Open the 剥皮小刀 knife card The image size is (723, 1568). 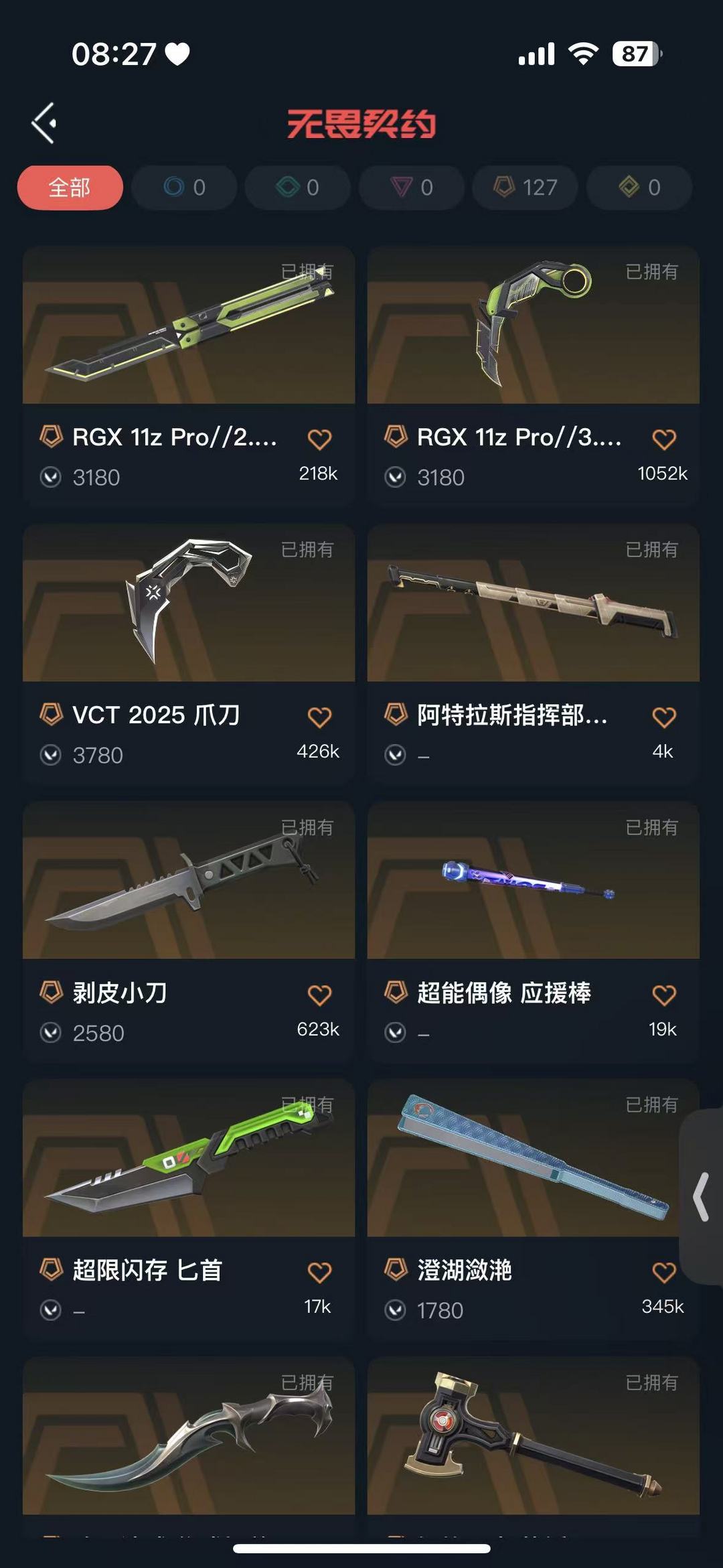point(189,932)
